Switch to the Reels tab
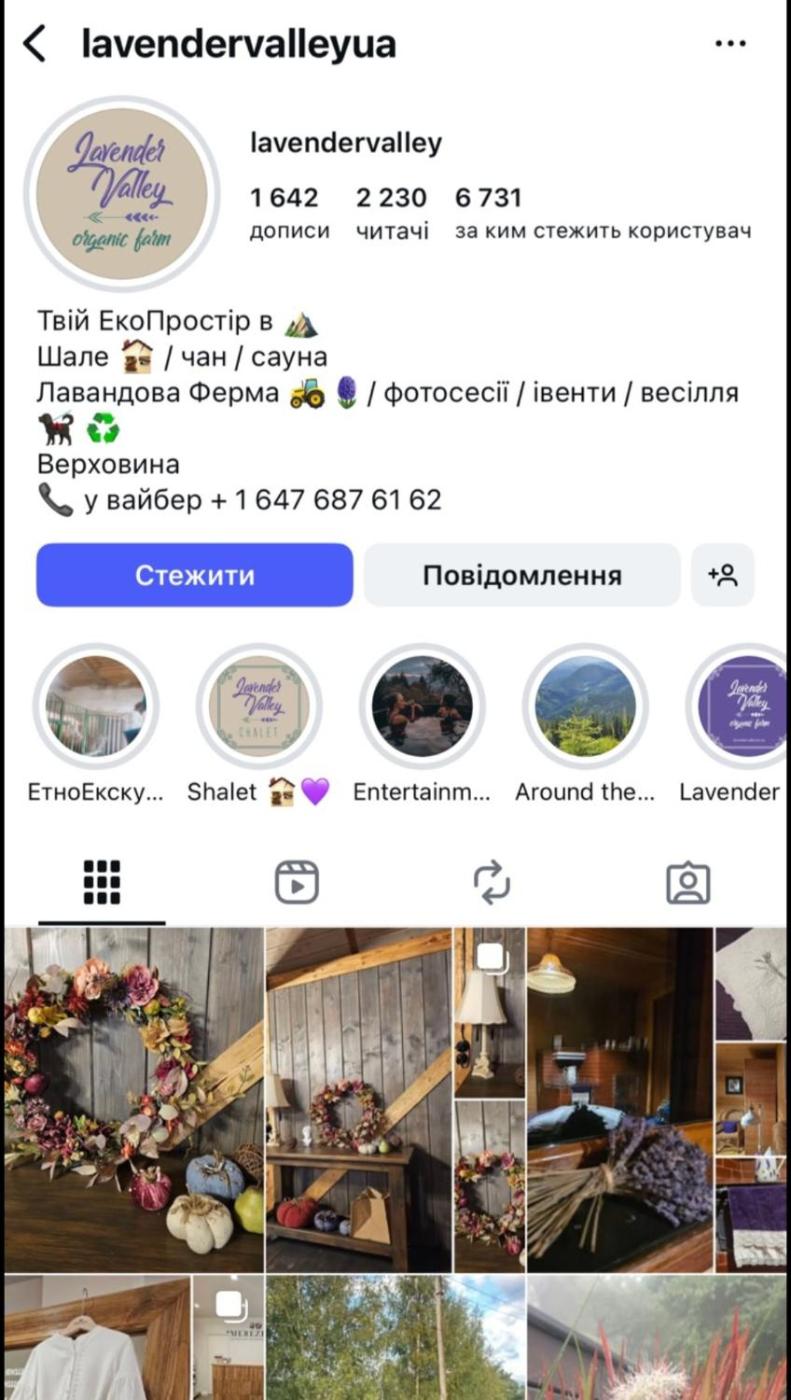 tap(297, 883)
